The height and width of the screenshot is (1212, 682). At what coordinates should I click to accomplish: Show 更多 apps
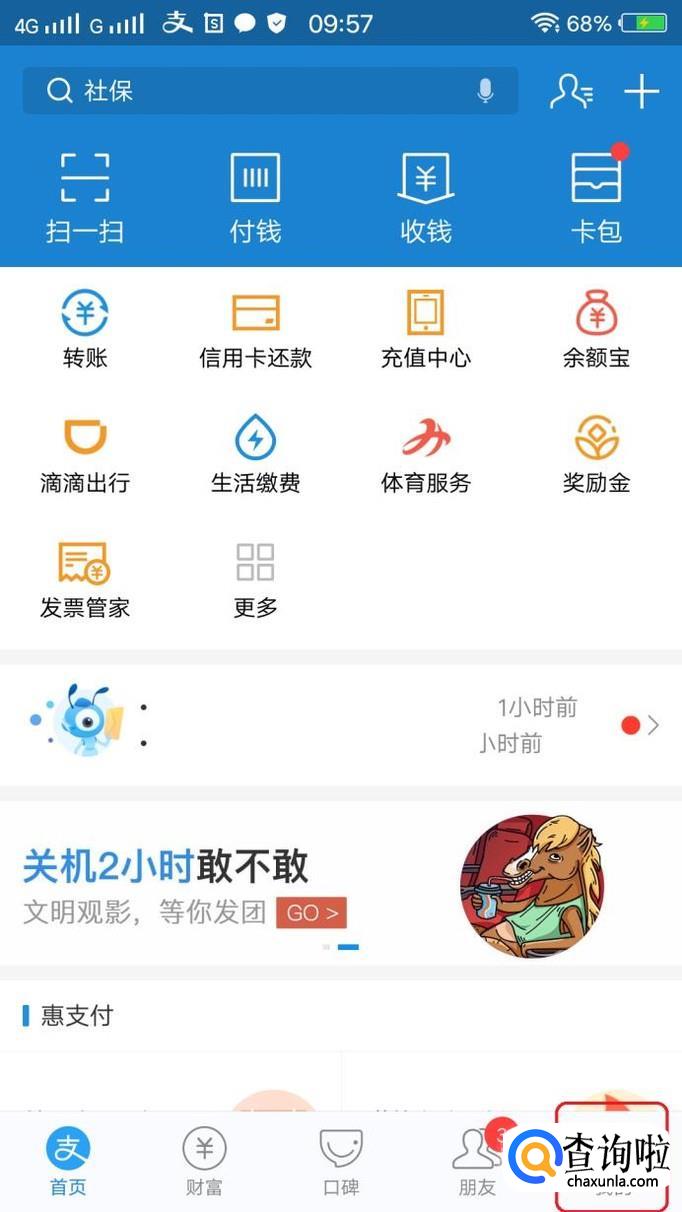(x=255, y=578)
